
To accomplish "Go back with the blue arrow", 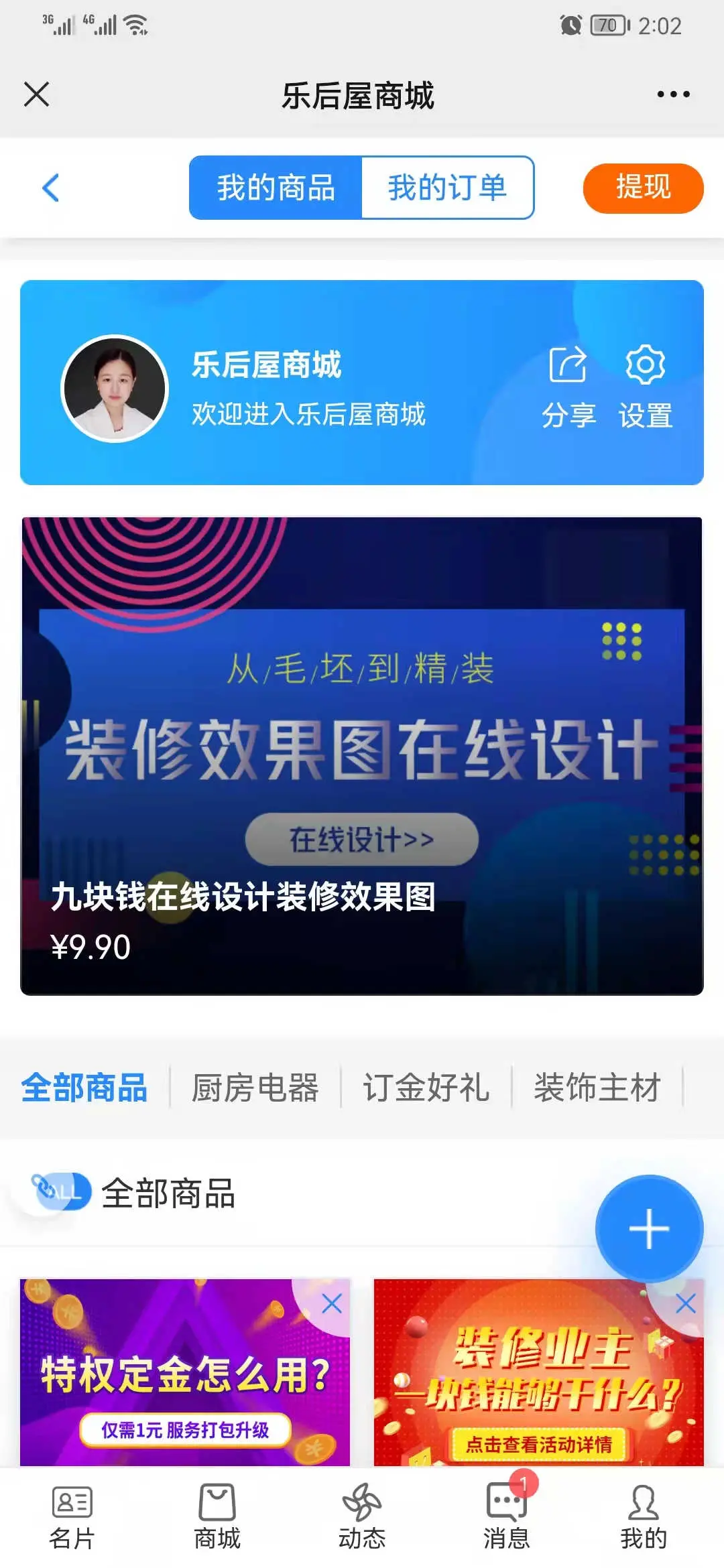I will point(51,188).
